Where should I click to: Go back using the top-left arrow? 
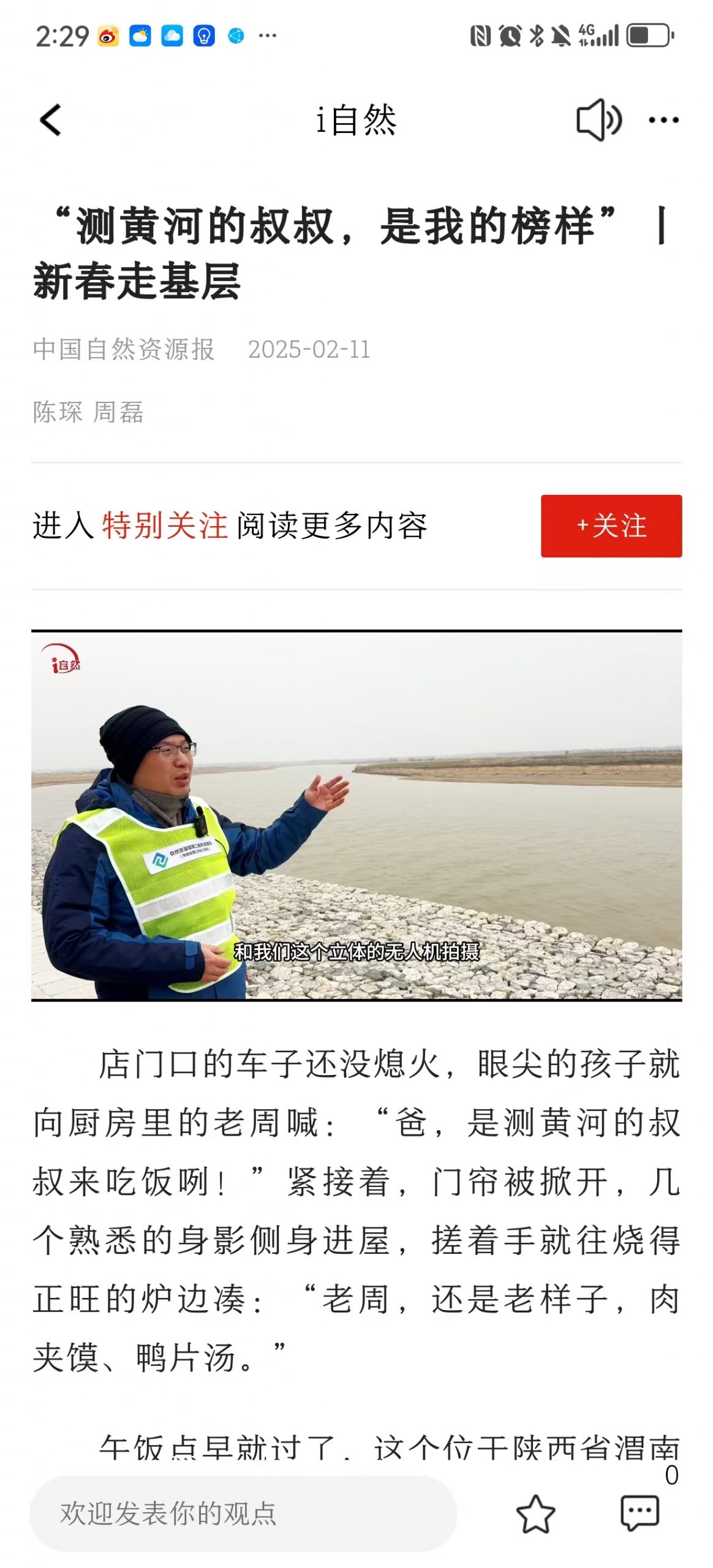click(x=51, y=119)
